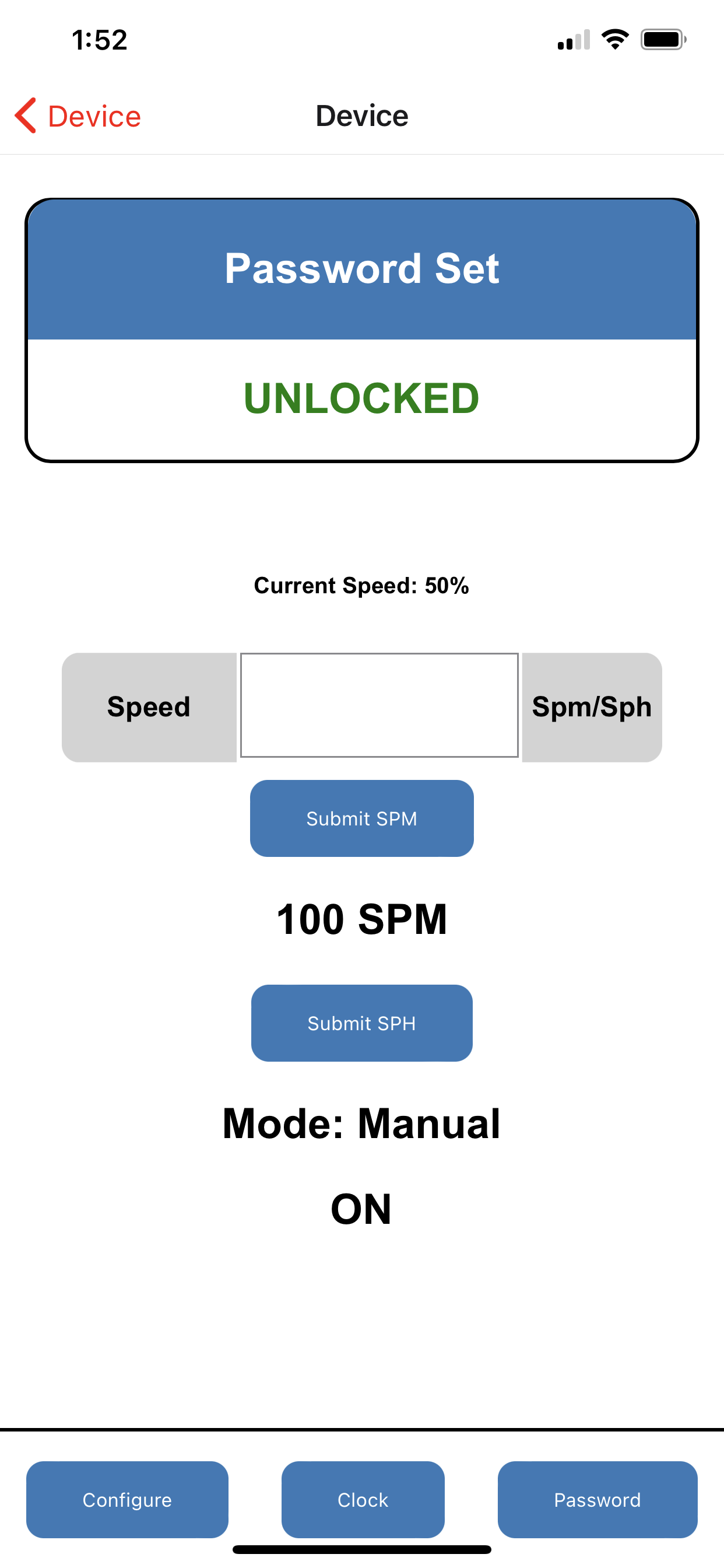Open the Password settings
This screenshot has width=724, height=1568.
(597, 1499)
